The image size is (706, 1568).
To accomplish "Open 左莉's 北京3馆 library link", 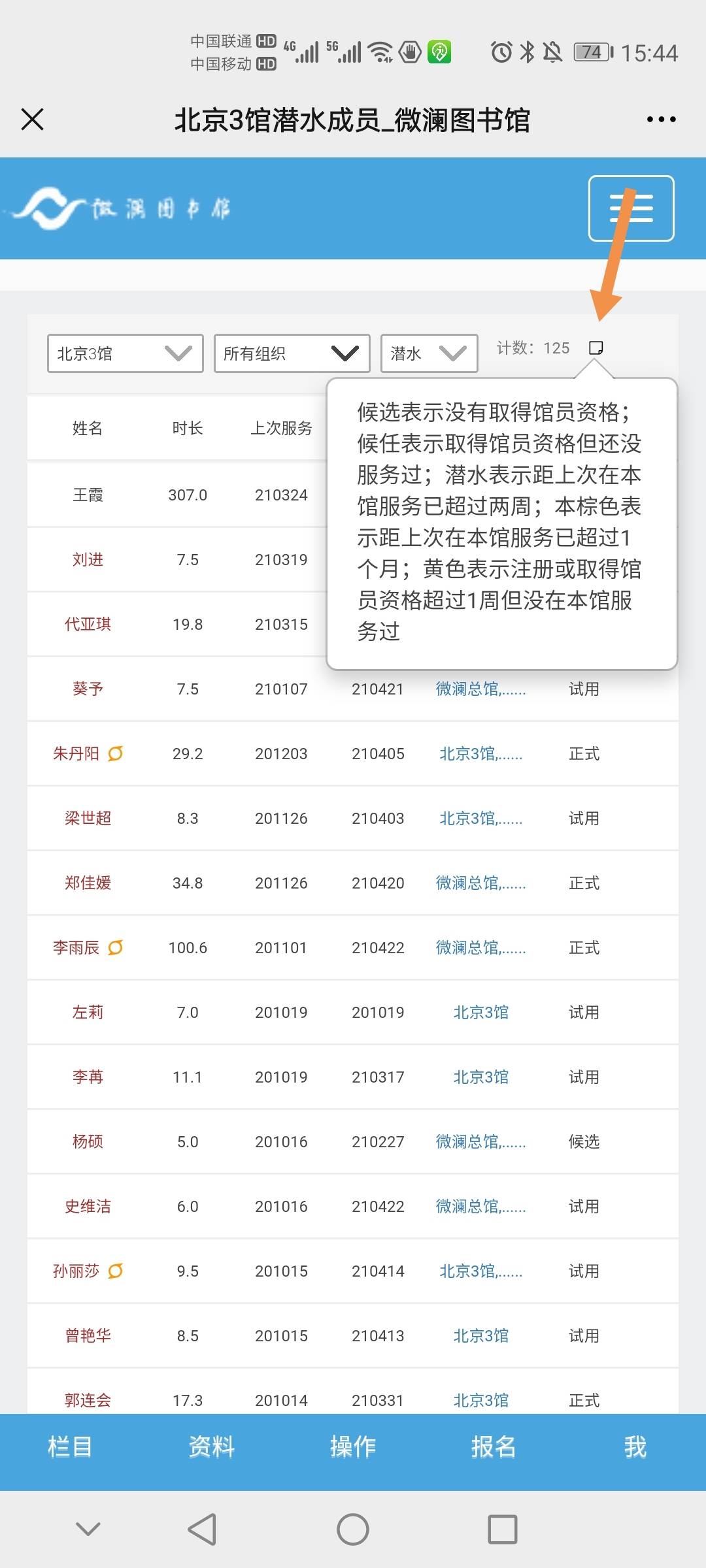I will 480,1012.
